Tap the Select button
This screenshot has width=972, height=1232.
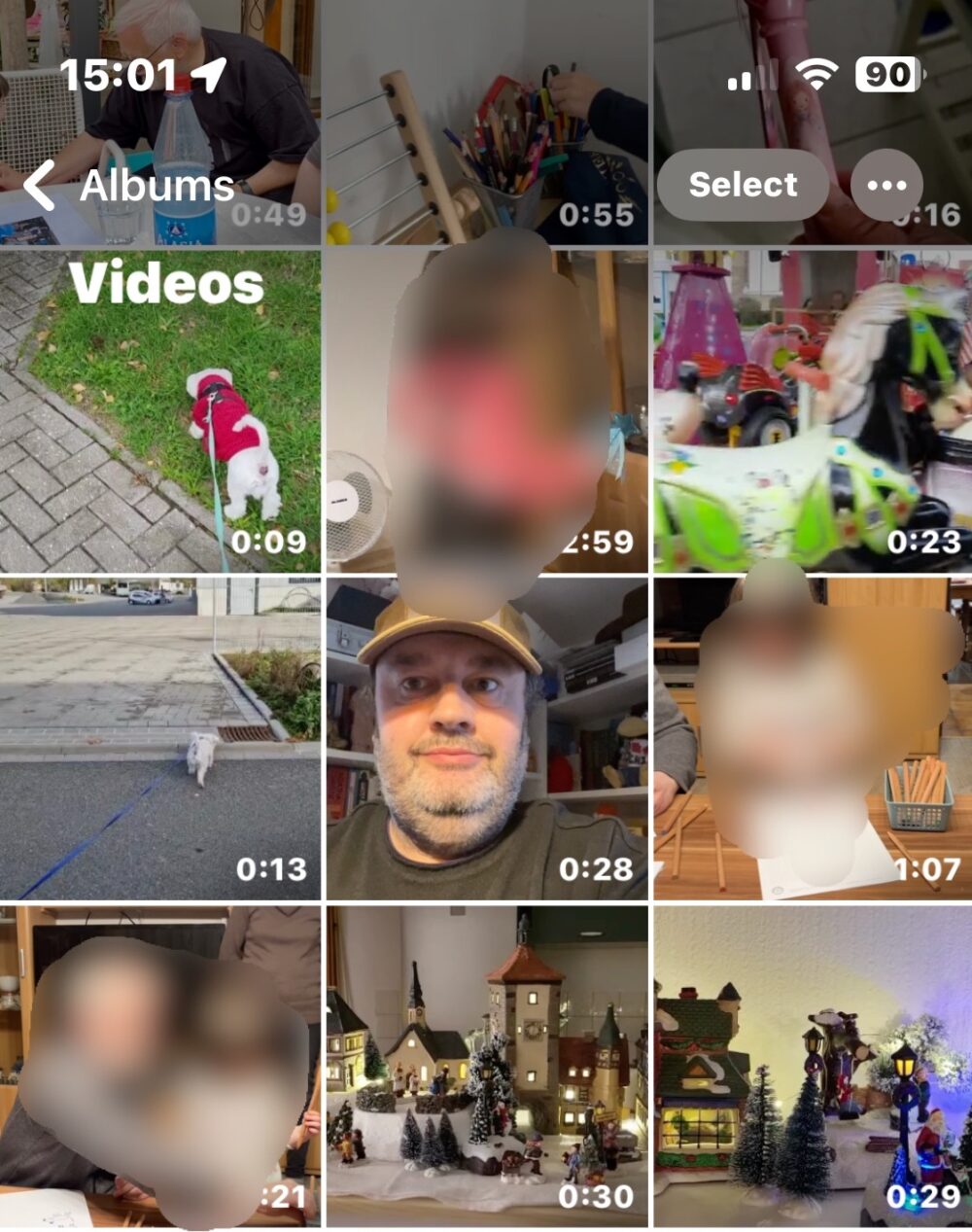(x=743, y=185)
